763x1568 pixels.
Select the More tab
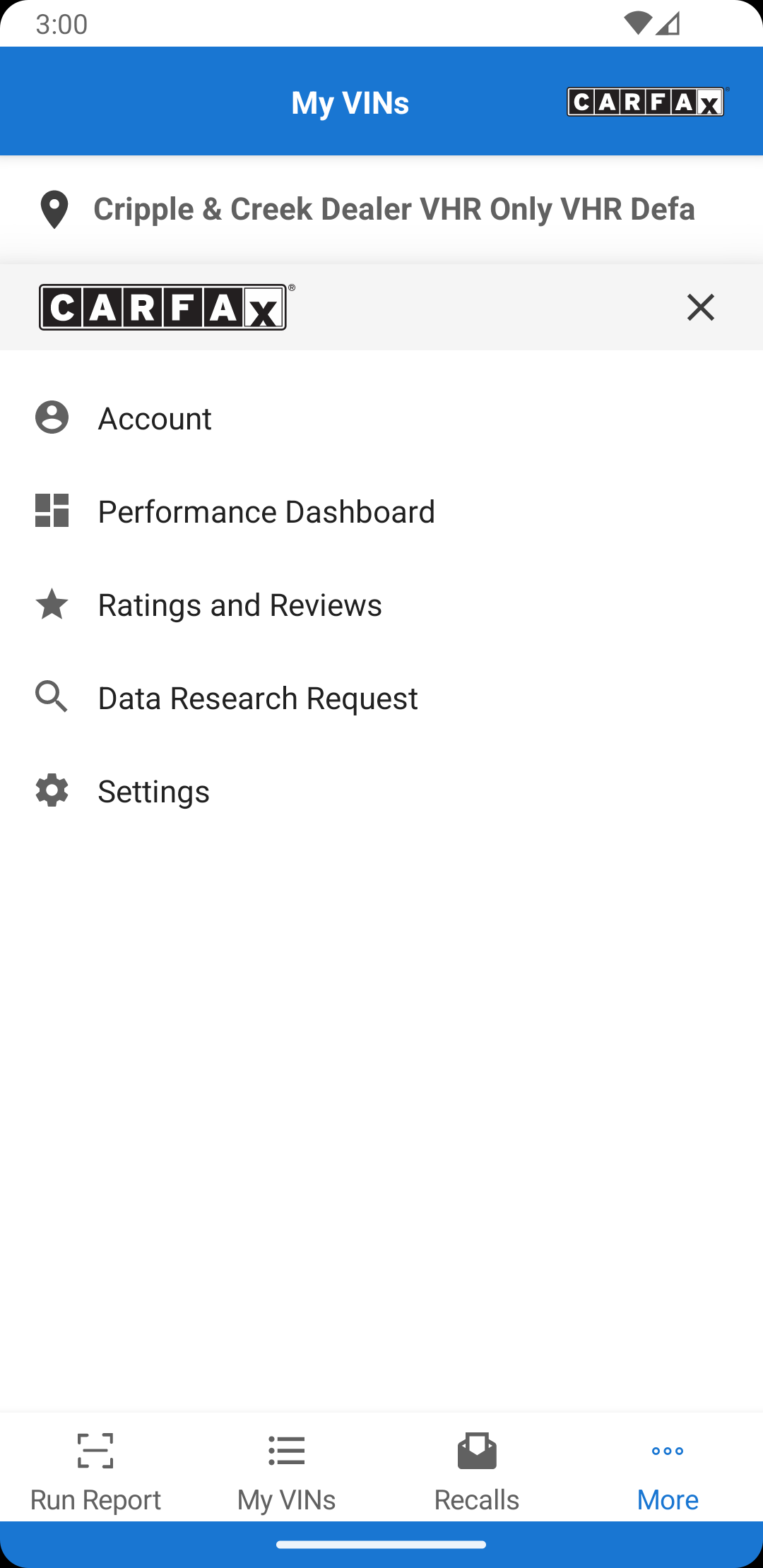(668, 1469)
